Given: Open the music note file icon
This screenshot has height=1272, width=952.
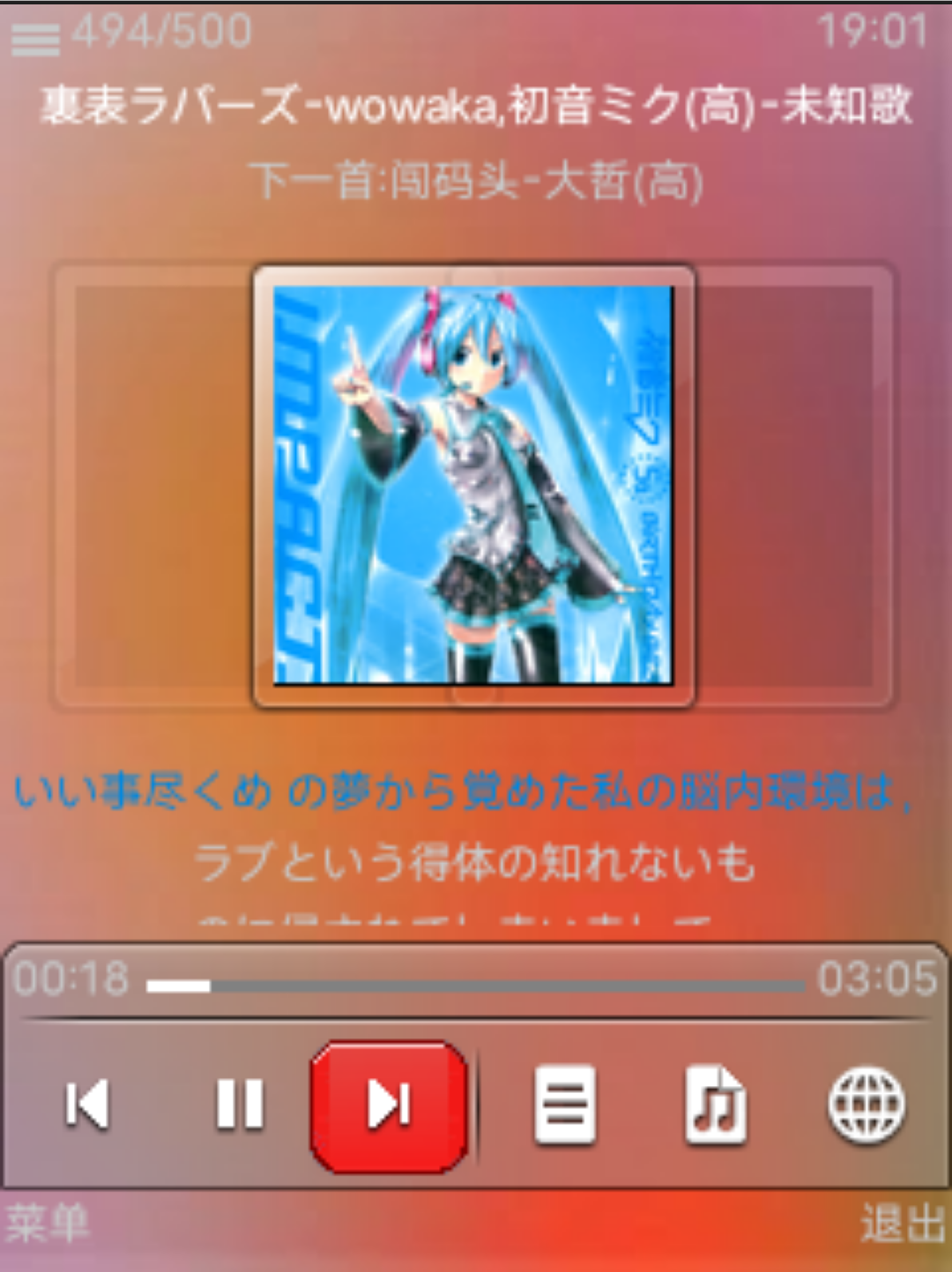Looking at the screenshot, I should click(716, 1104).
